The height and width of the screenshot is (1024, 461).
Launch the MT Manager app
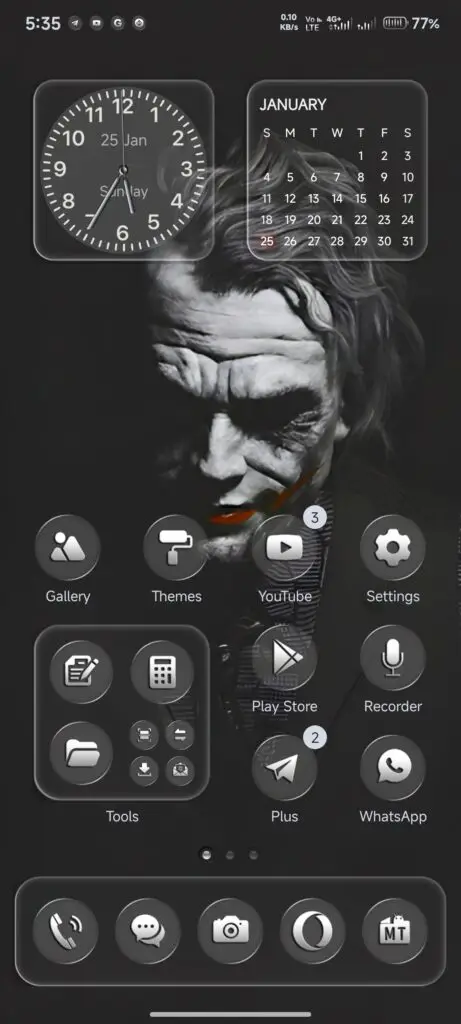pyautogui.click(x=394, y=931)
